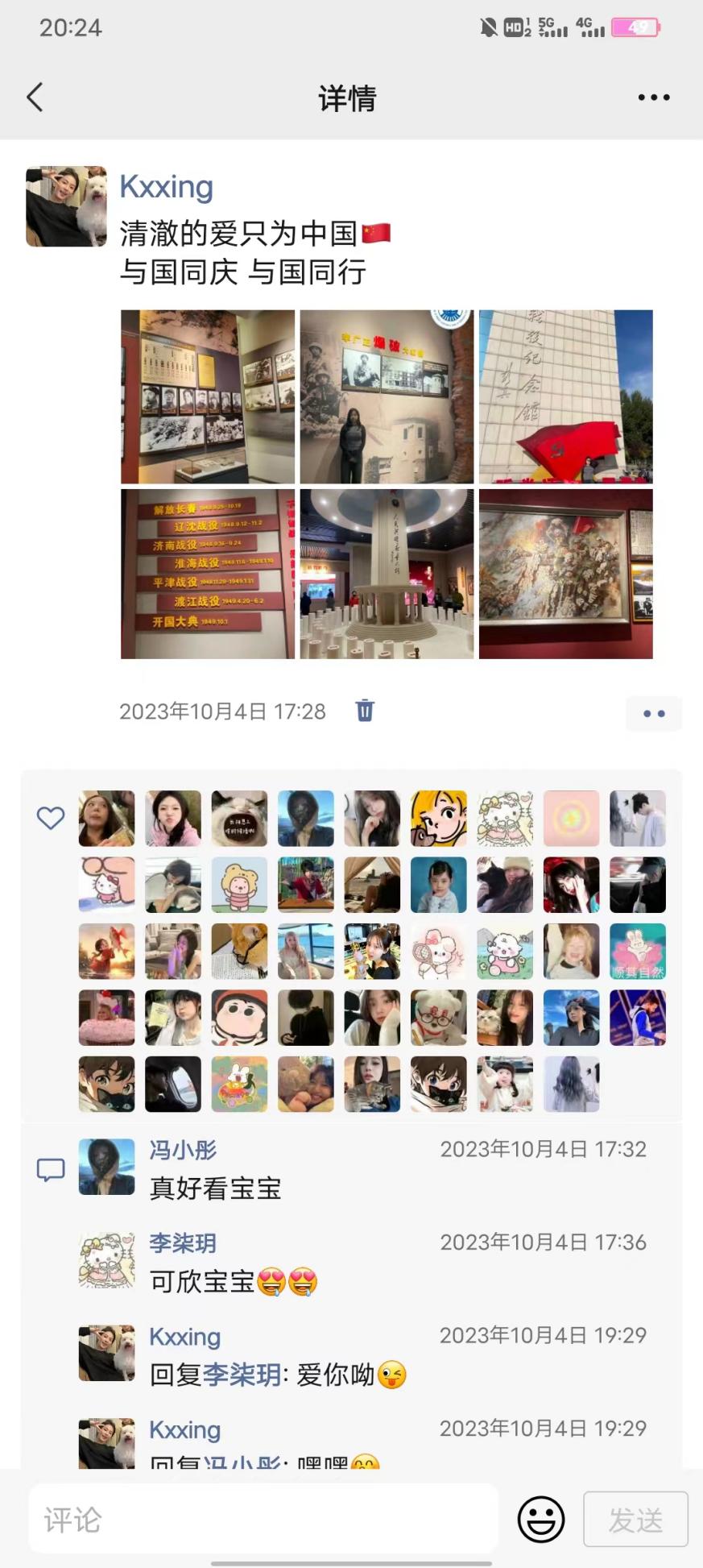Screen dimensions: 703x1568
Task: Open the photo of the white monument model
Action: click(x=387, y=574)
